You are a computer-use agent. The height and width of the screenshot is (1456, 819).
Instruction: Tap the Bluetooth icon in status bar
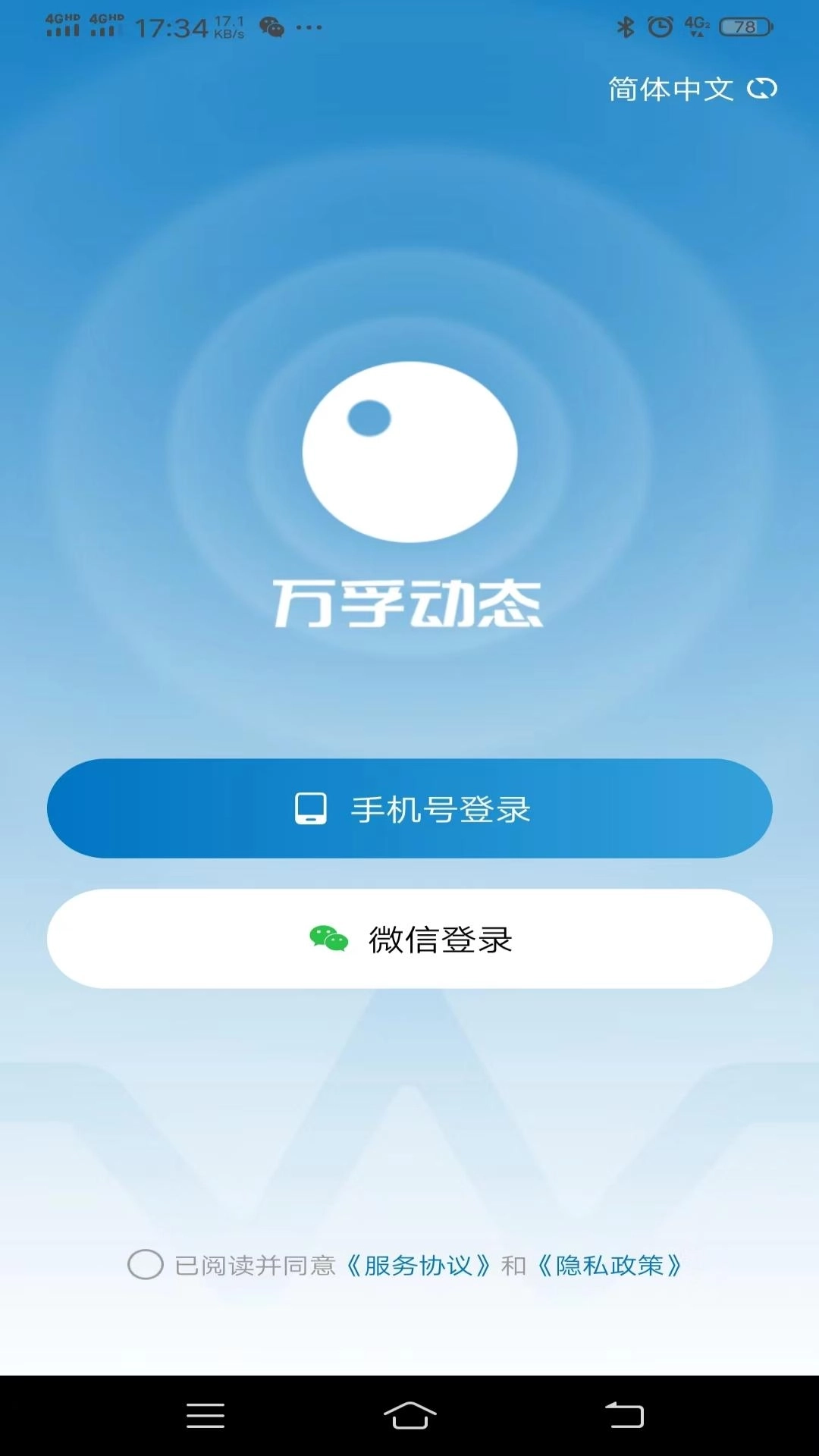(x=626, y=25)
